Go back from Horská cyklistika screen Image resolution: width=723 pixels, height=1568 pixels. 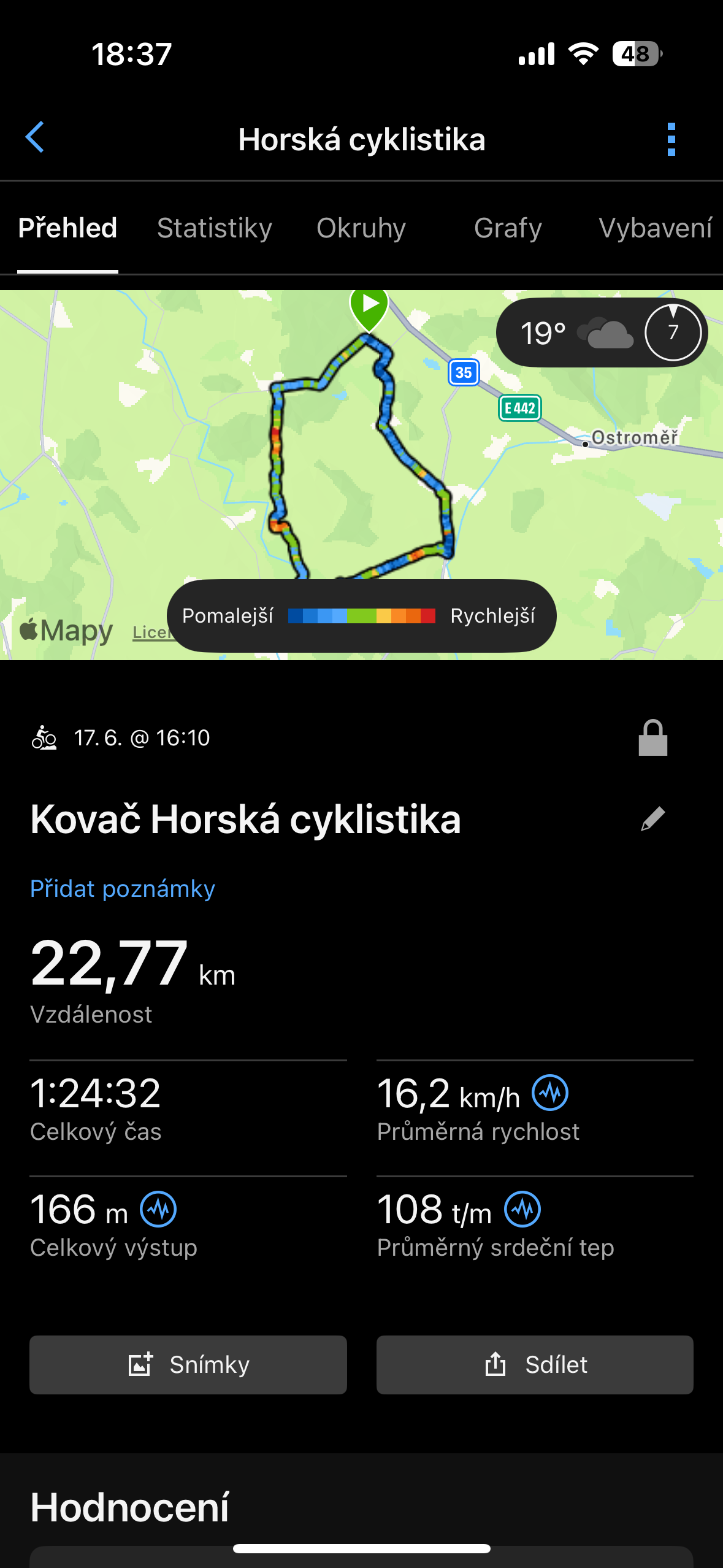tap(36, 137)
